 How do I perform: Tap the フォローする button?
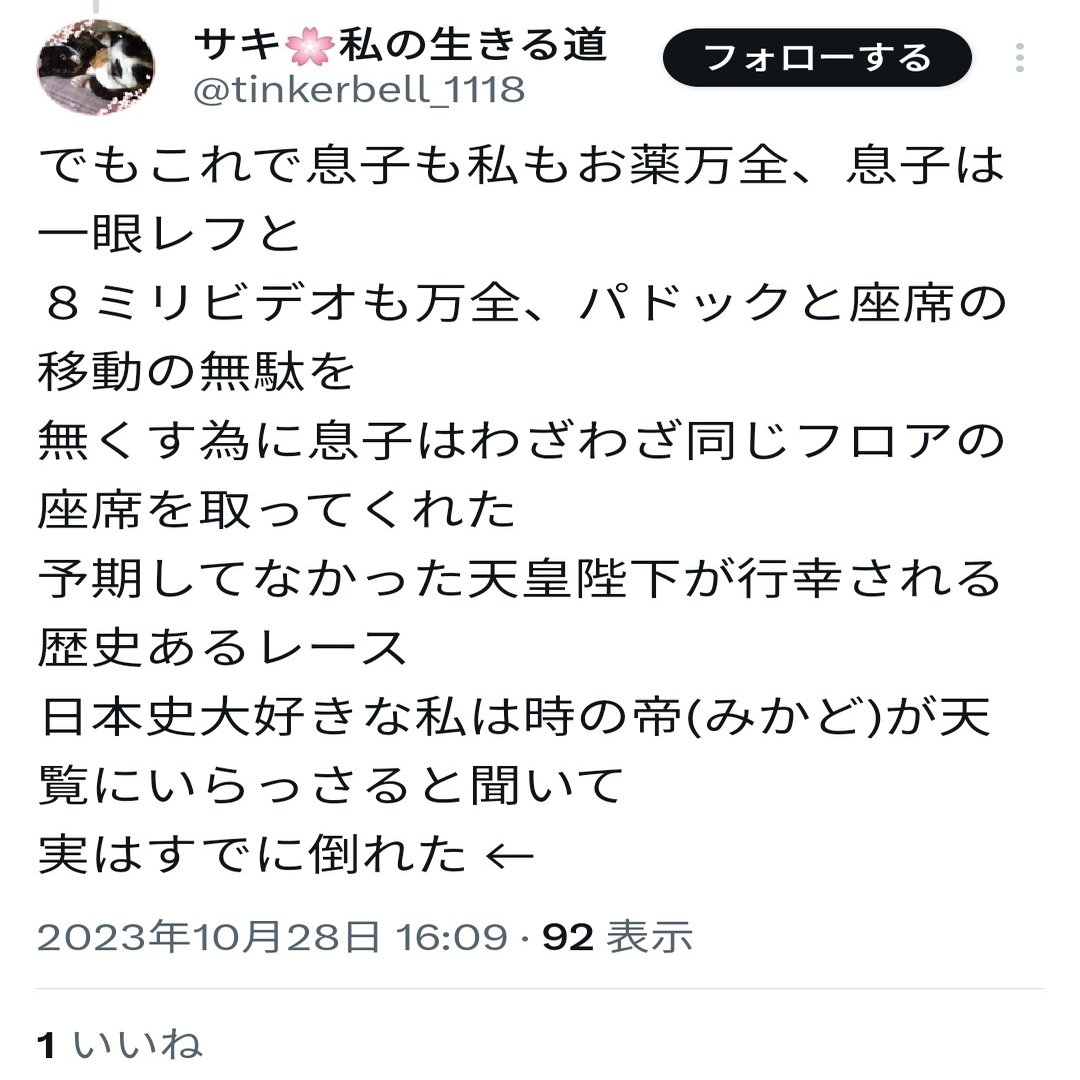(x=817, y=58)
